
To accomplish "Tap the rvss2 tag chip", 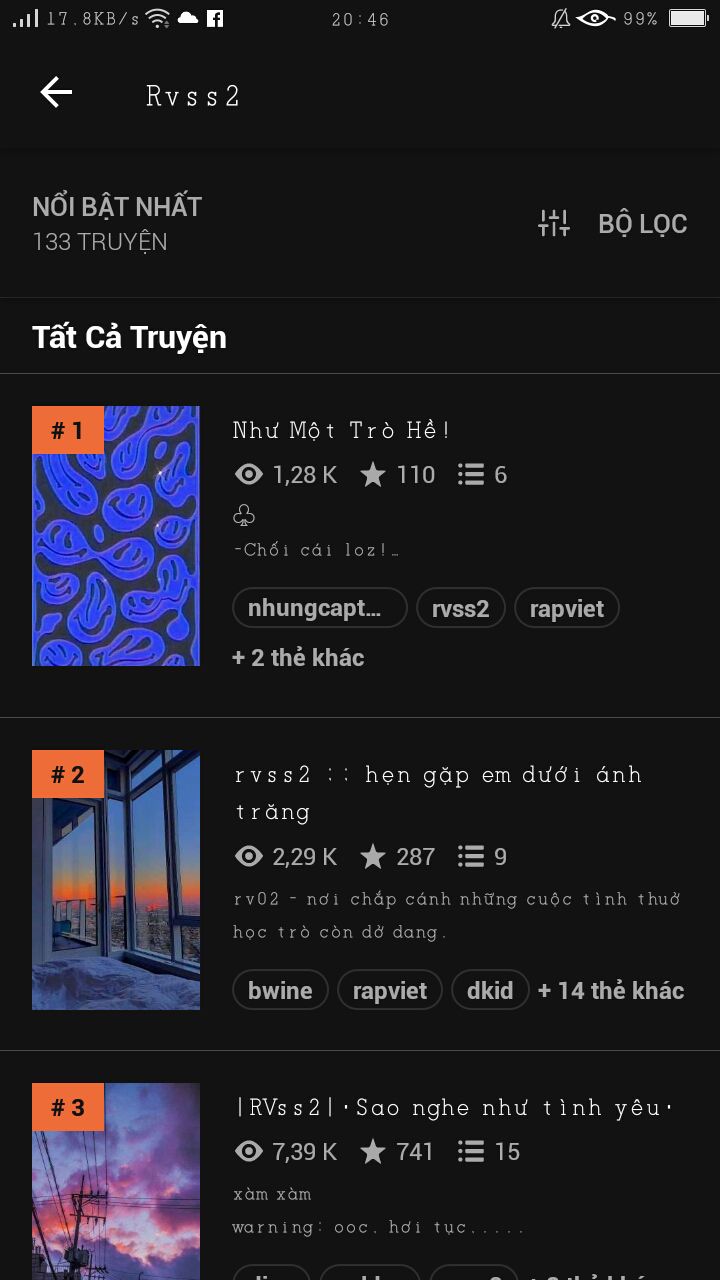I will [461, 608].
